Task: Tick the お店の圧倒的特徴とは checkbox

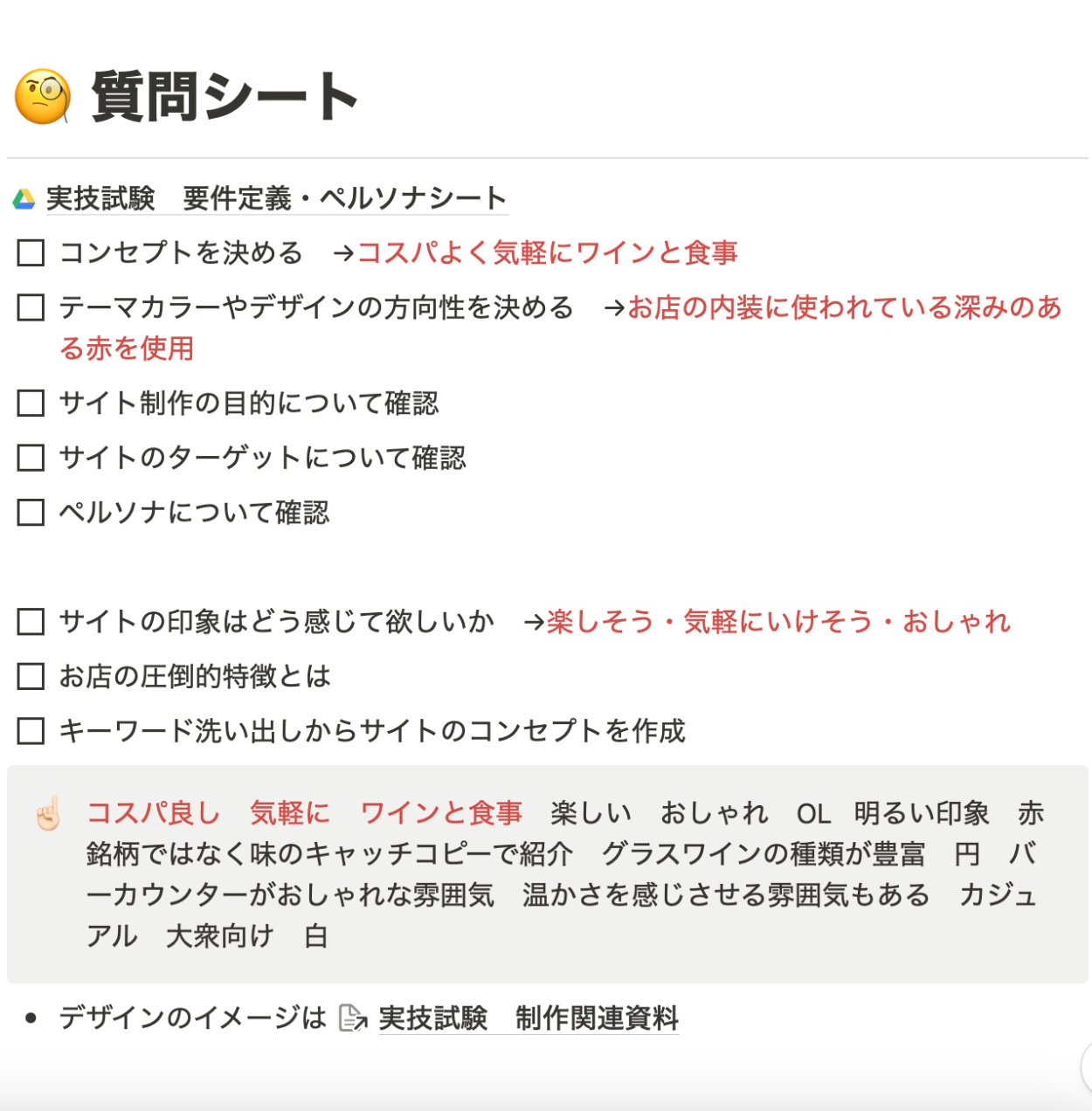Action: coord(31,676)
